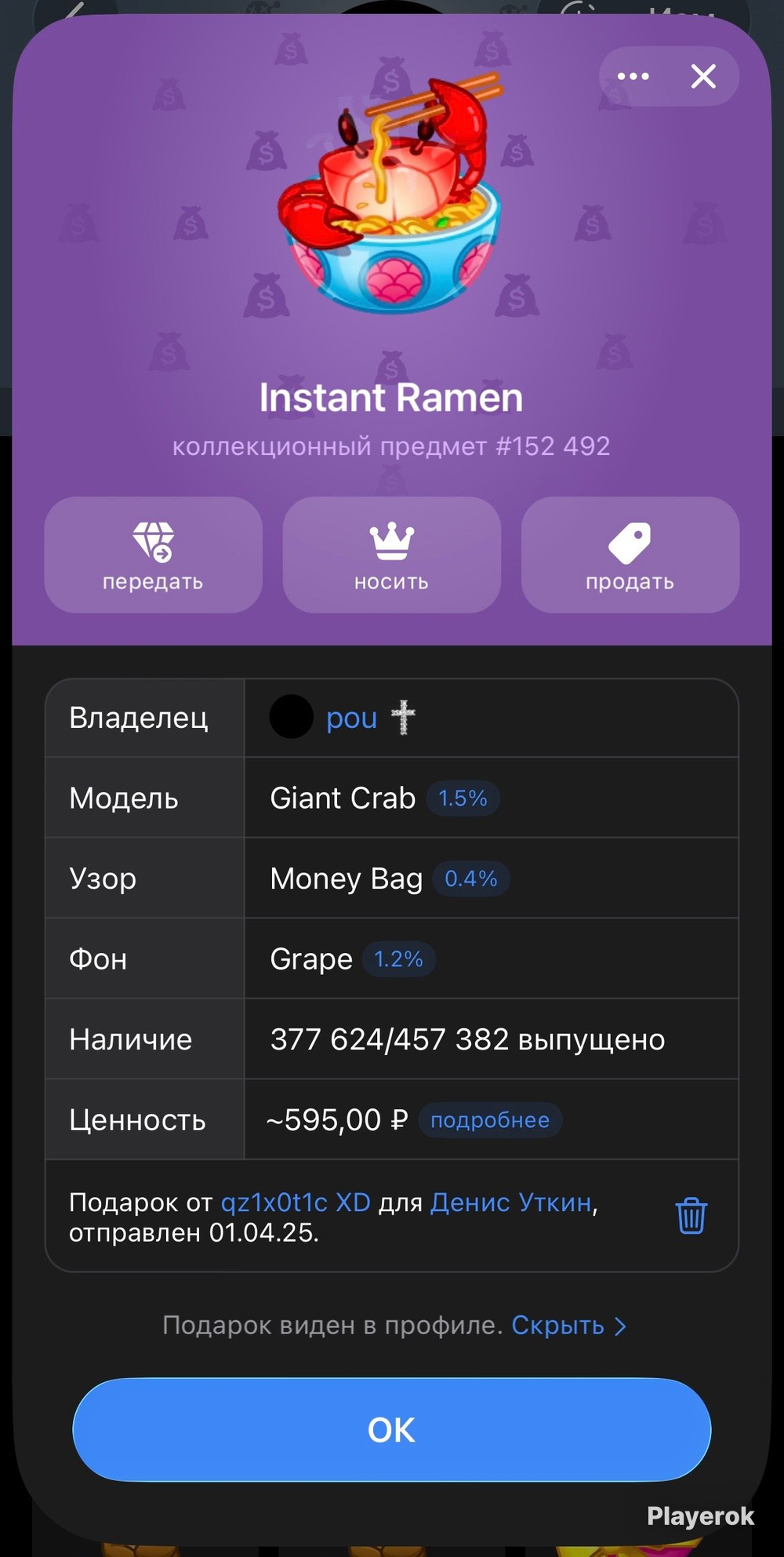Tap the Giant Crab 1.5% rarity badge
784x1557 pixels.
pyautogui.click(x=463, y=799)
